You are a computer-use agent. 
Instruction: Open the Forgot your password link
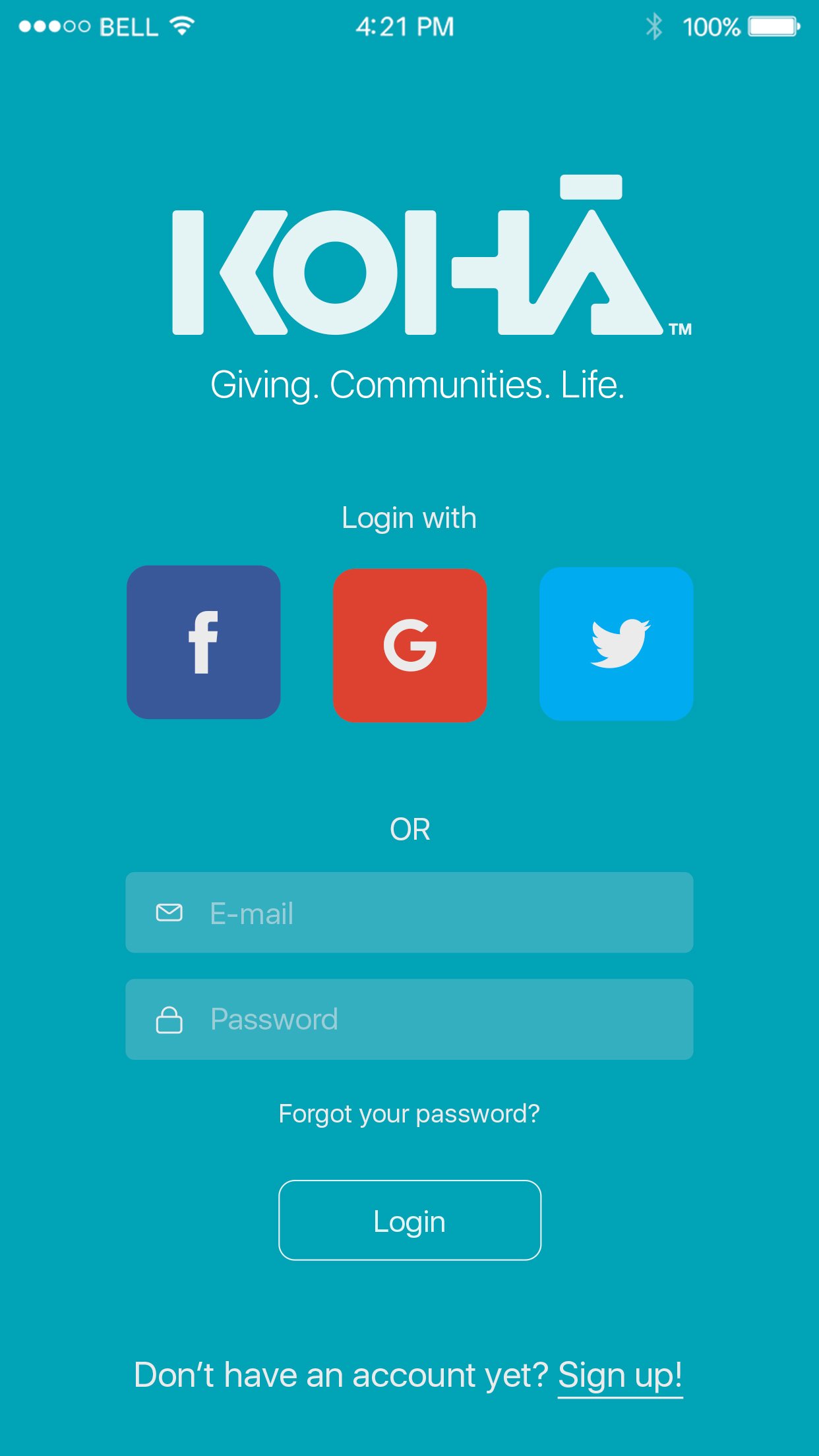pyautogui.click(x=409, y=1113)
